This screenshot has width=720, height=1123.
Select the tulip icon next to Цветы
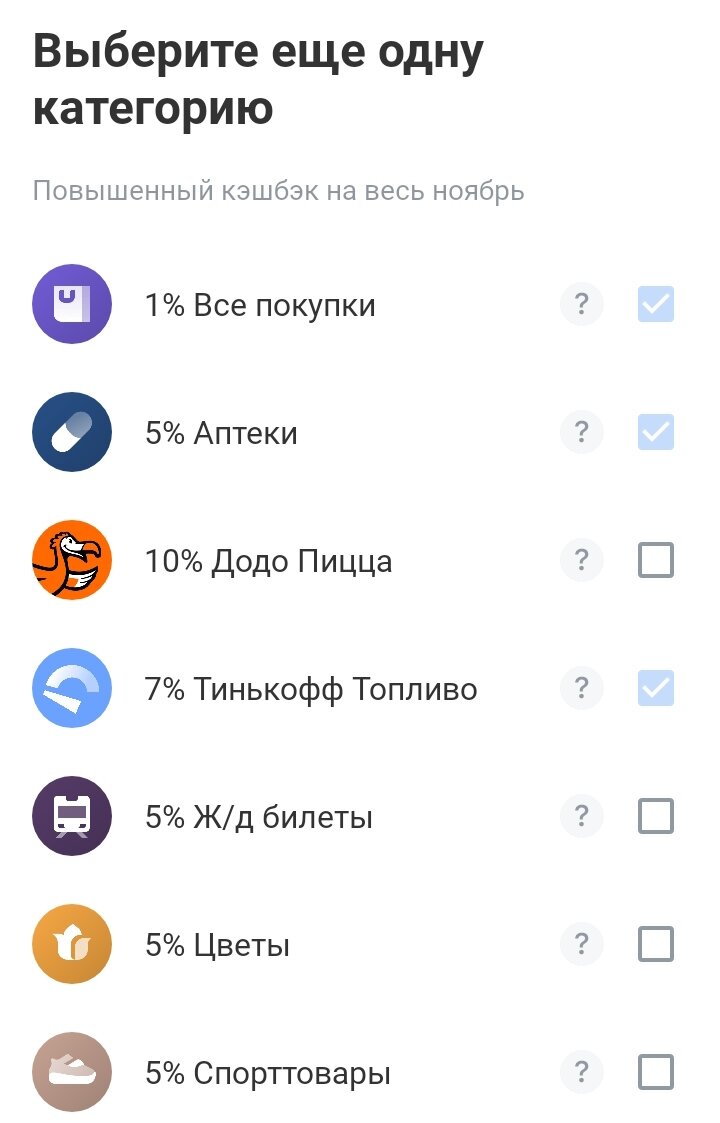point(71,943)
